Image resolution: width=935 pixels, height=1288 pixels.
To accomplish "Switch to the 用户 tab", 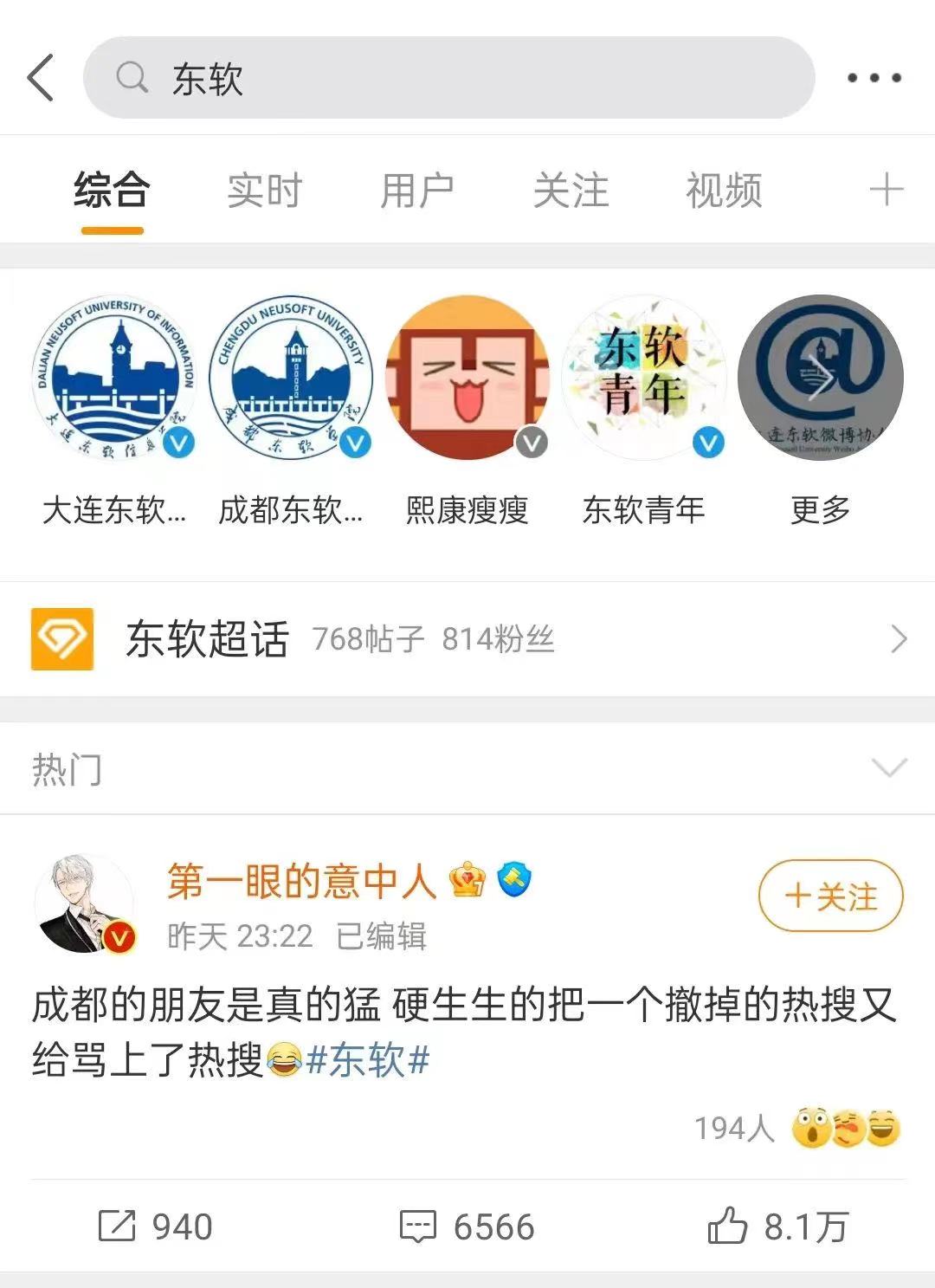I will point(416,191).
